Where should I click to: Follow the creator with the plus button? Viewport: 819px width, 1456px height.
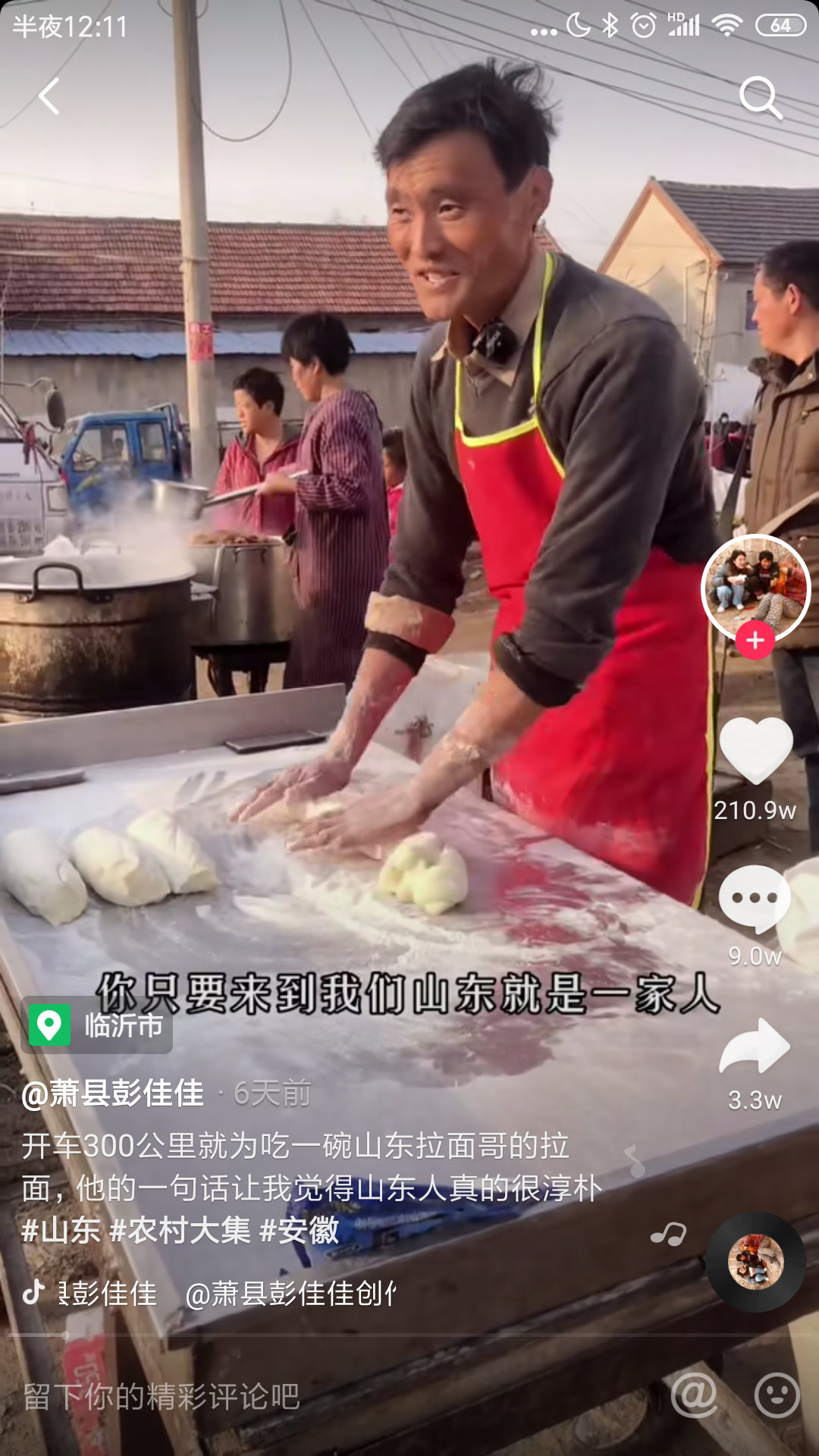coord(755,641)
